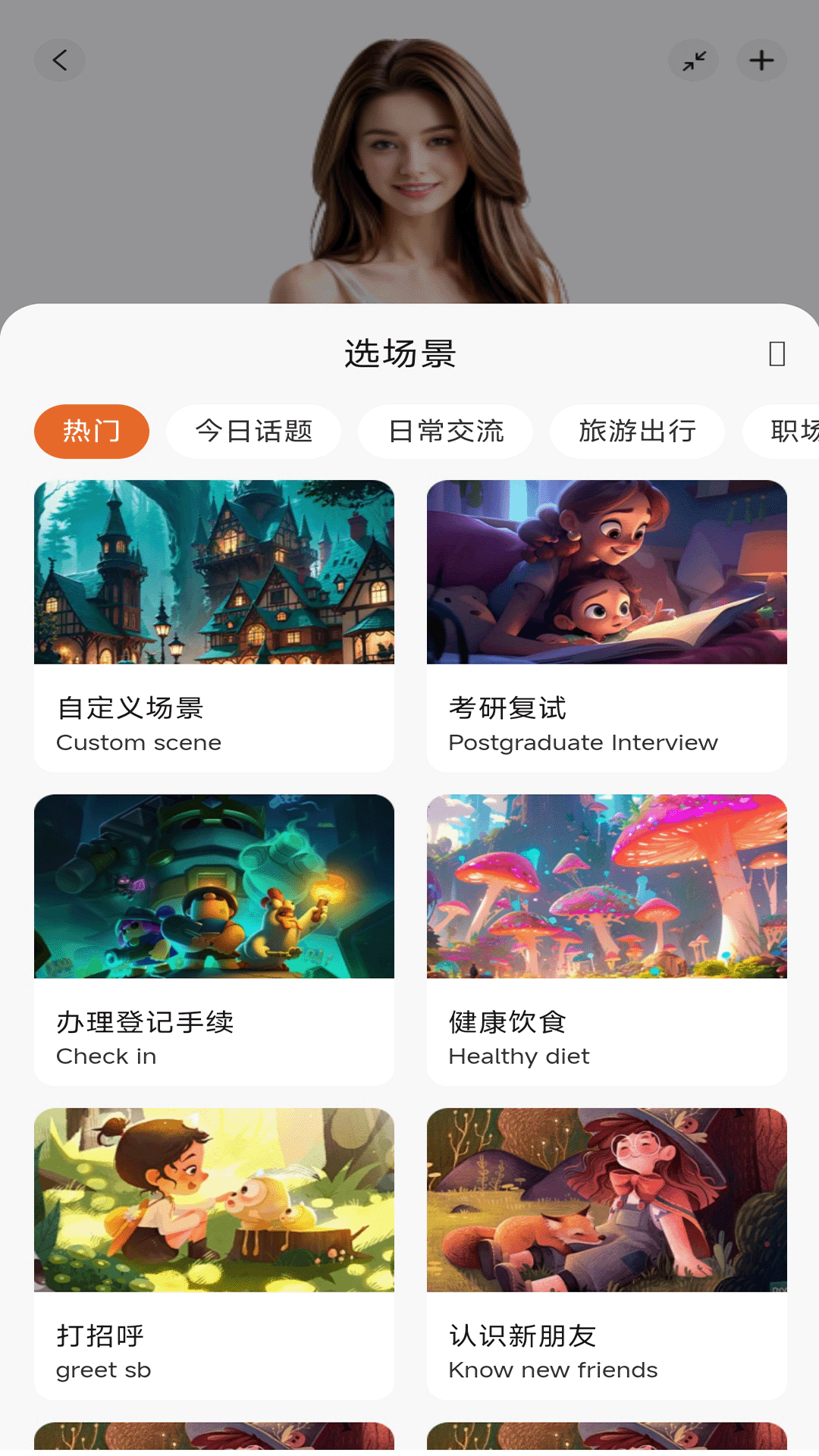Select the 旅游出行 tab
Image resolution: width=819 pixels, height=1456 pixels.
pos(638,431)
